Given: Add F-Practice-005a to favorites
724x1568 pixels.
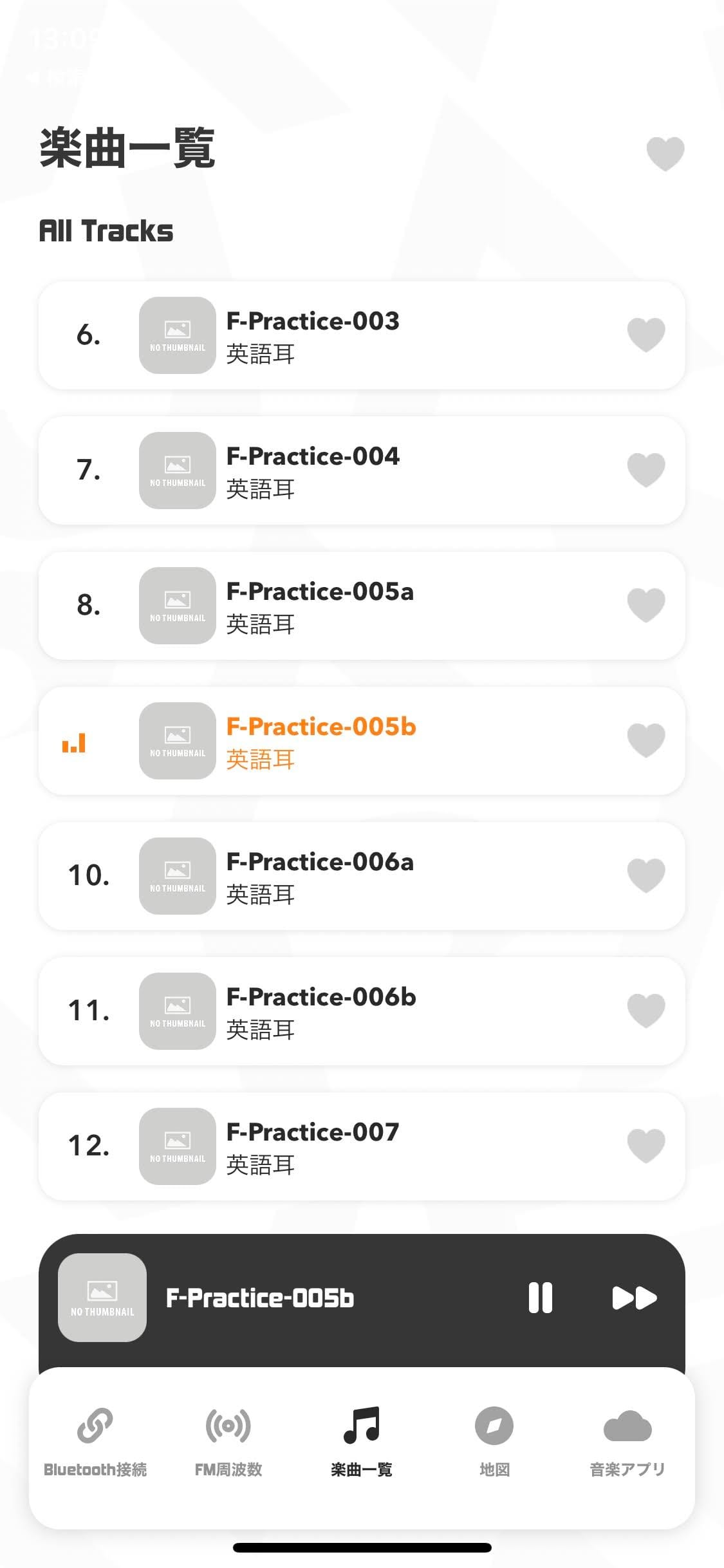Looking at the screenshot, I should pyautogui.click(x=645, y=605).
